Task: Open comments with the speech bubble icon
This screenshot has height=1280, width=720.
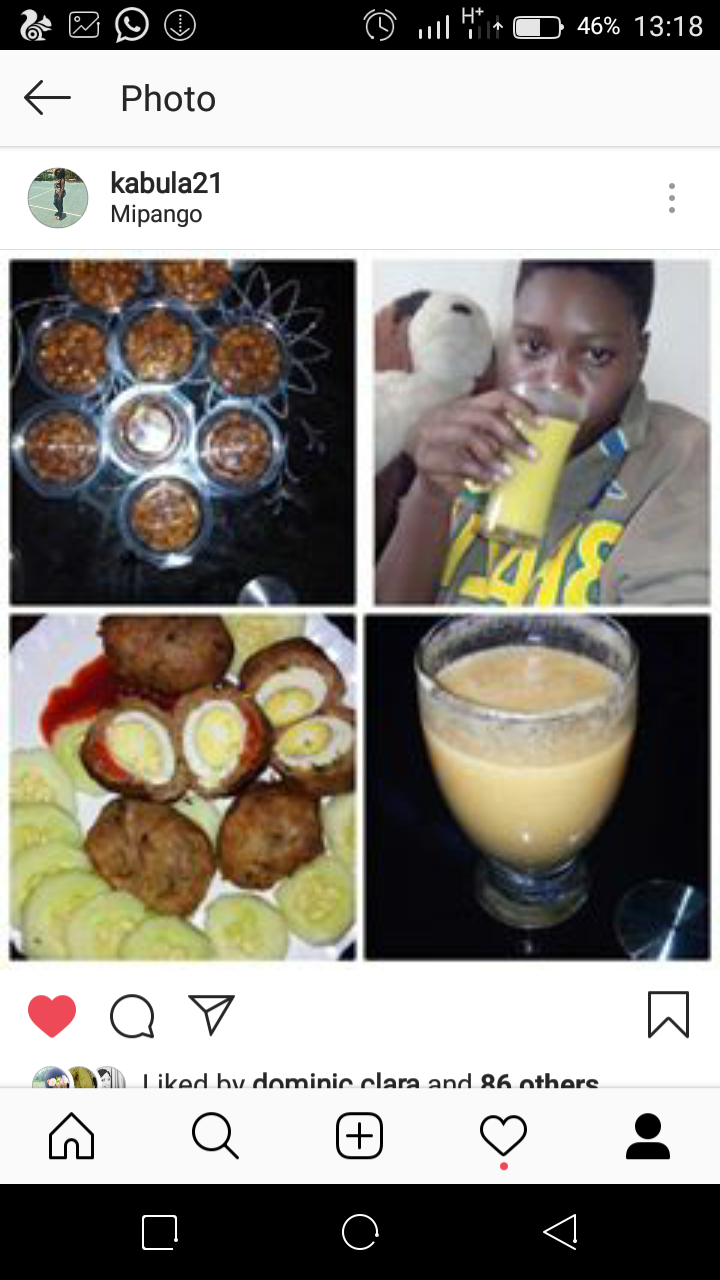Action: pos(132,1016)
